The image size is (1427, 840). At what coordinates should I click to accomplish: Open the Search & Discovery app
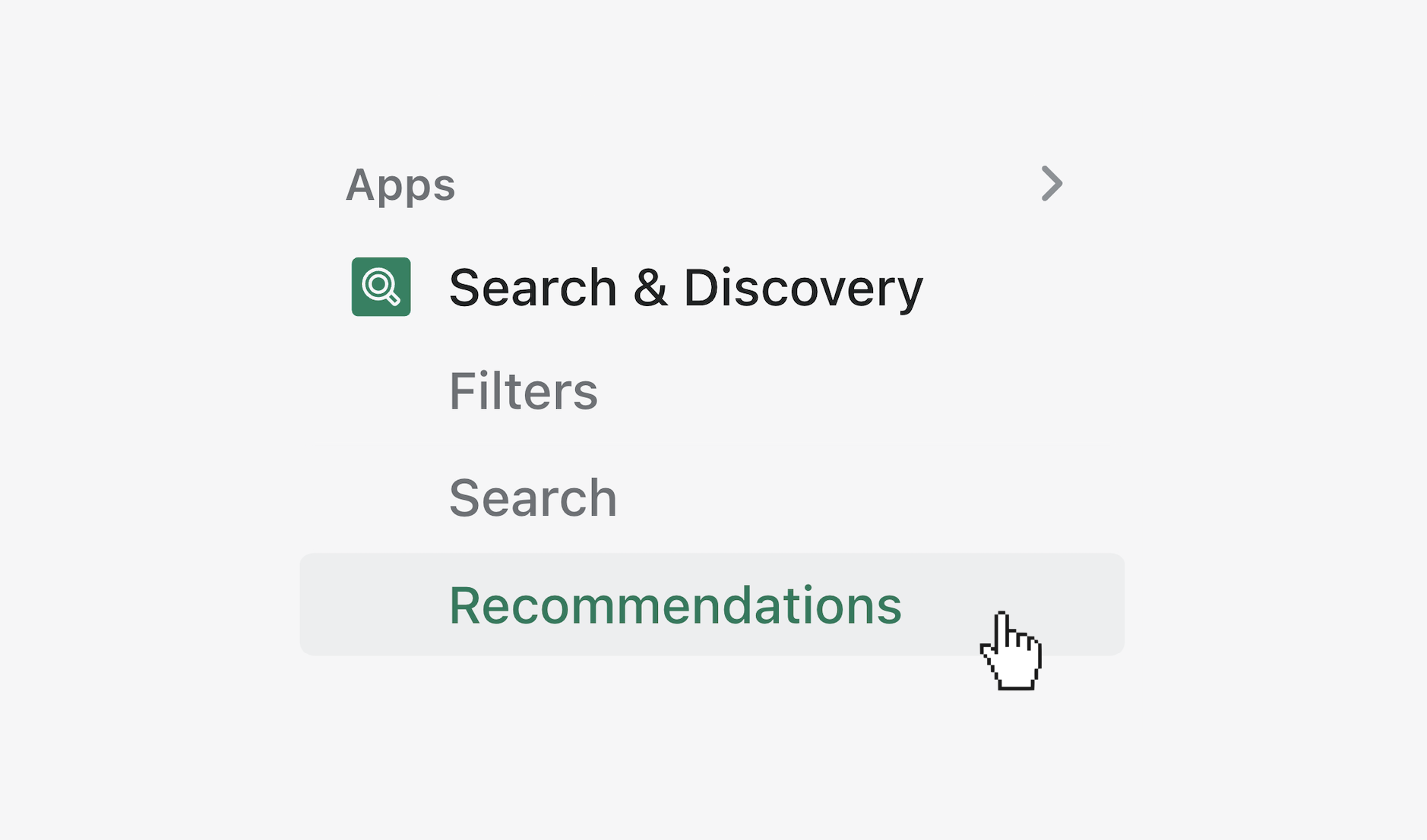pos(685,288)
